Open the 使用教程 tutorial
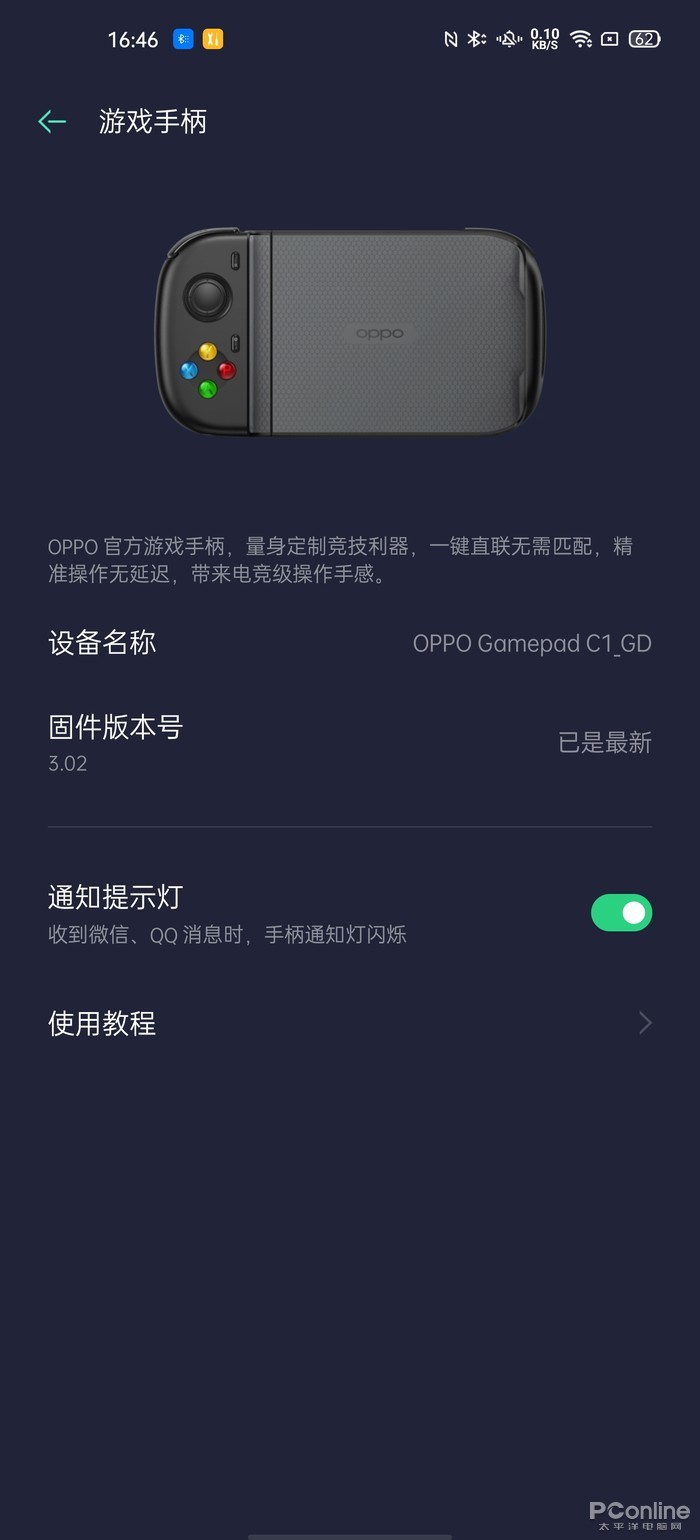 (x=350, y=1023)
